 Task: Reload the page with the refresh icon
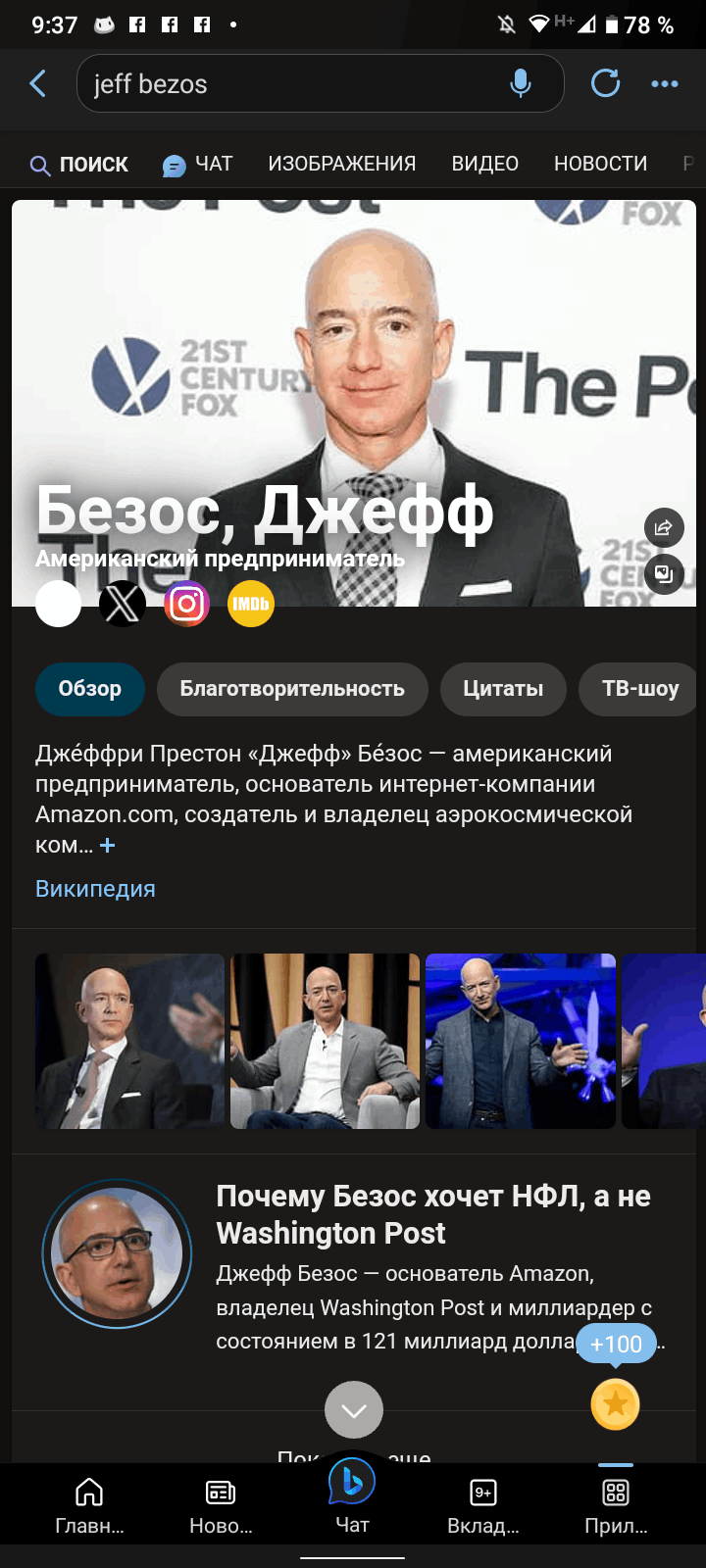click(605, 83)
